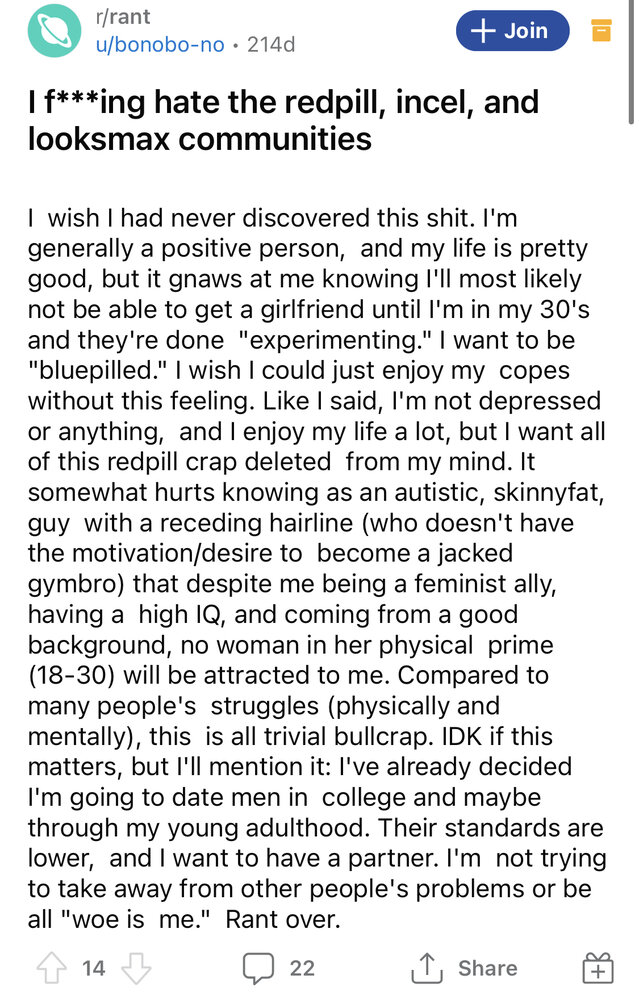This screenshot has height=1000, width=639.
Task: Tap the yellow archive box icon
Action: 601,31
